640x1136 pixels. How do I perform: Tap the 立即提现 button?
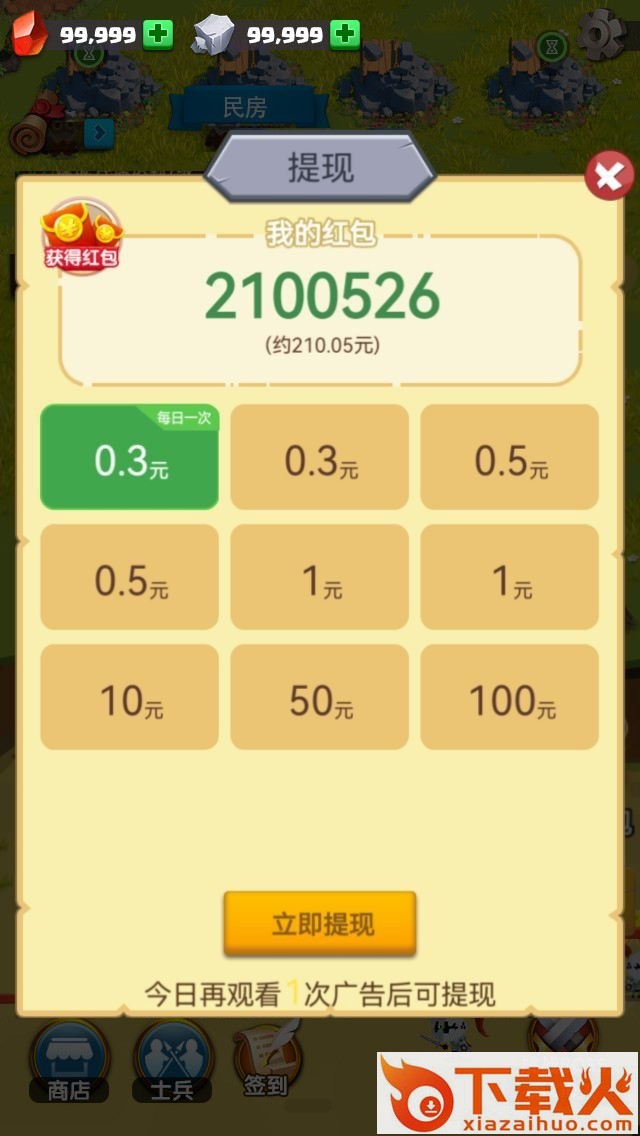pyautogui.click(x=320, y=924)
